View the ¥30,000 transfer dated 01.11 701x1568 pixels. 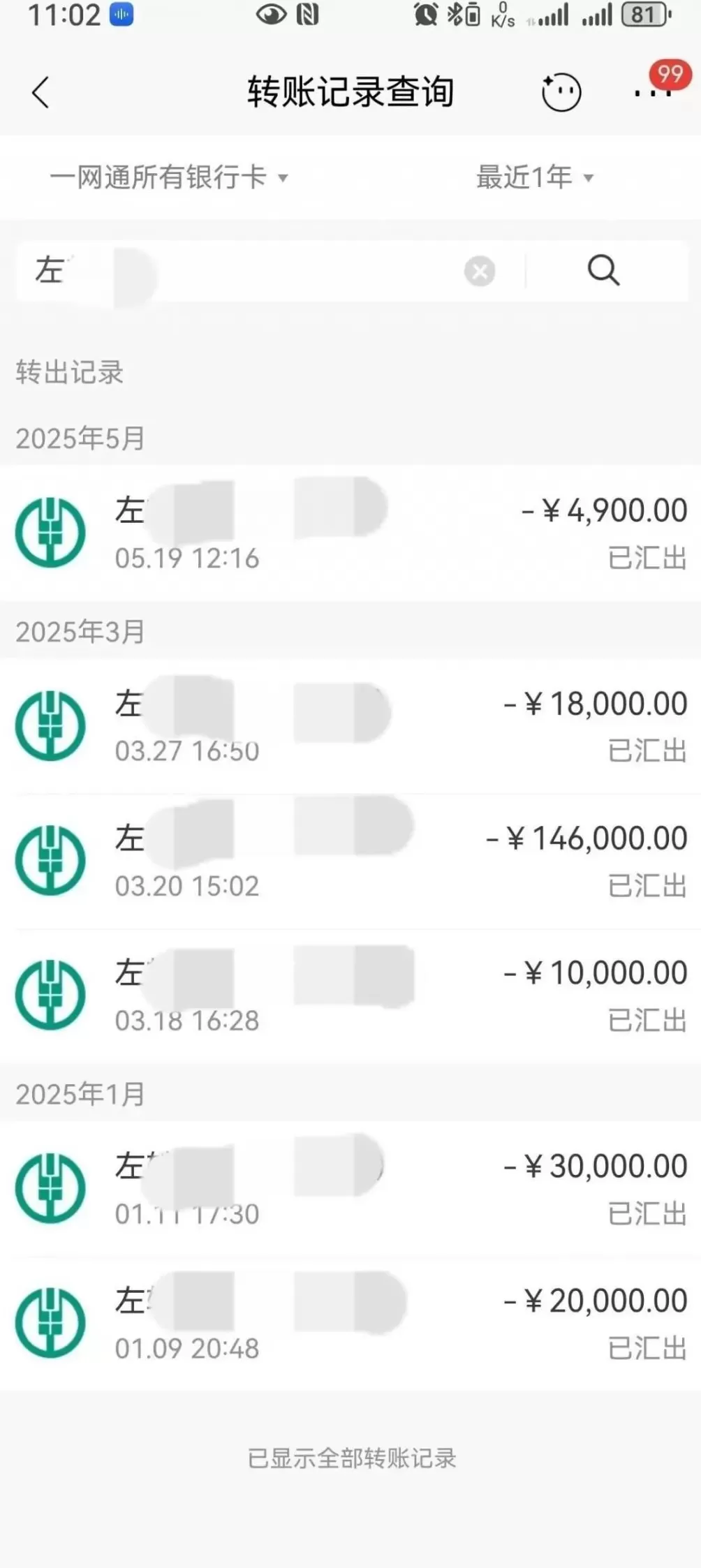[x=349, y=1187]
